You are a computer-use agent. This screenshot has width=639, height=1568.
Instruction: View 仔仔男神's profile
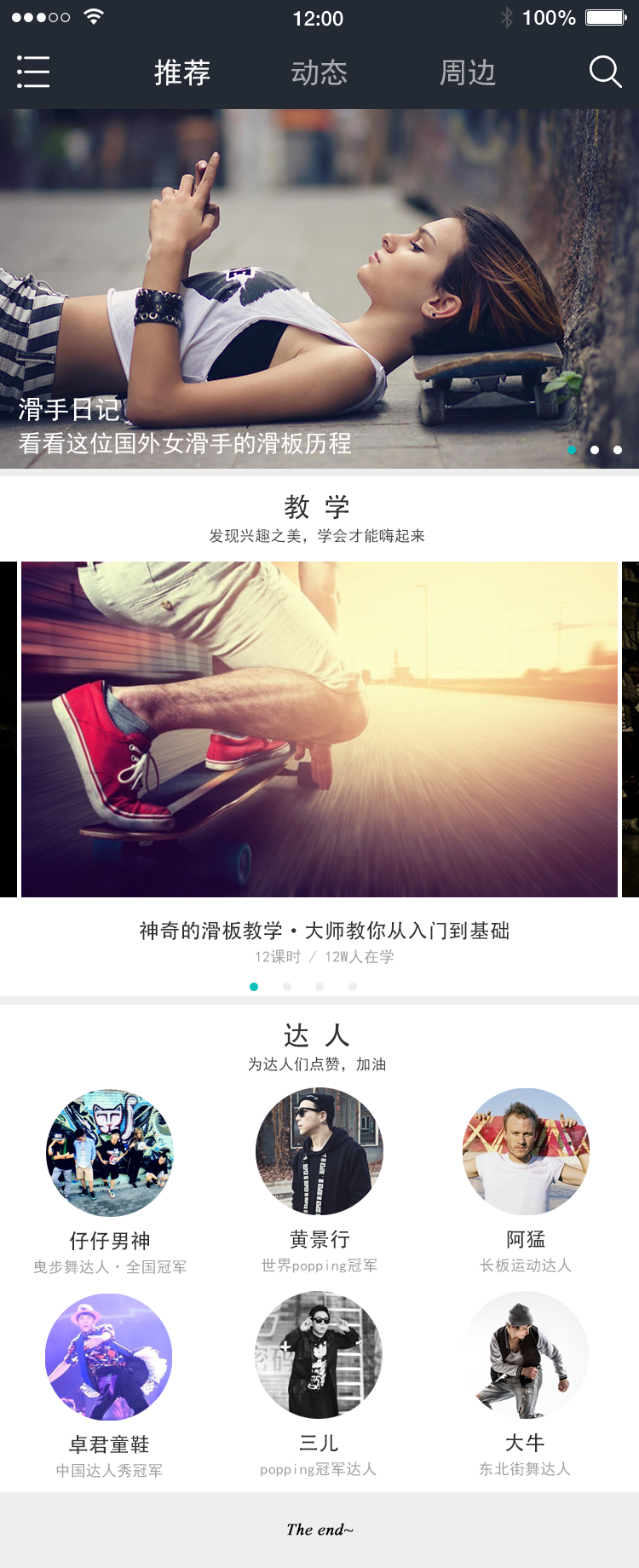(x=110, y=1152)
